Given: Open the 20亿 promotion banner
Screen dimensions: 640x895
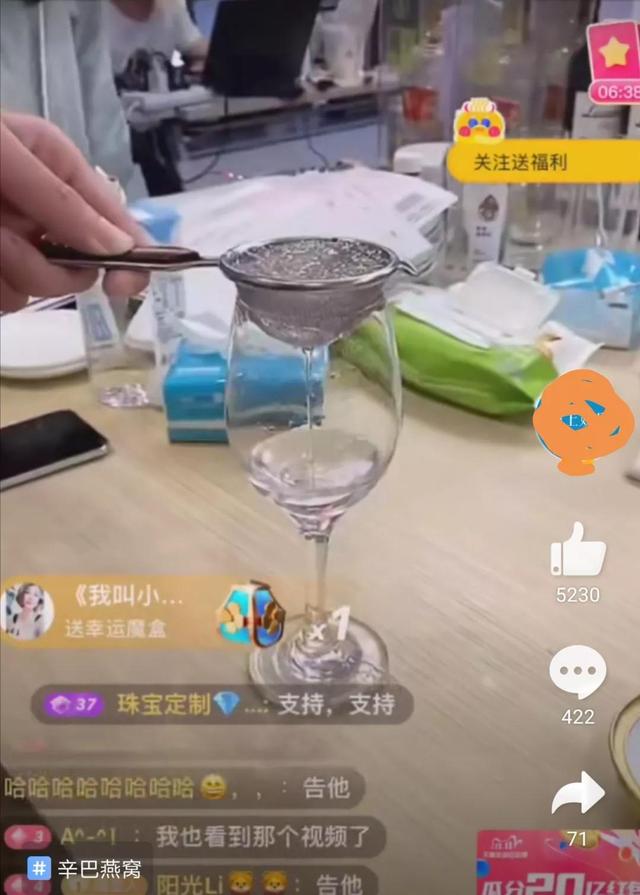Looking at the screenshot, I should (557, 863).
